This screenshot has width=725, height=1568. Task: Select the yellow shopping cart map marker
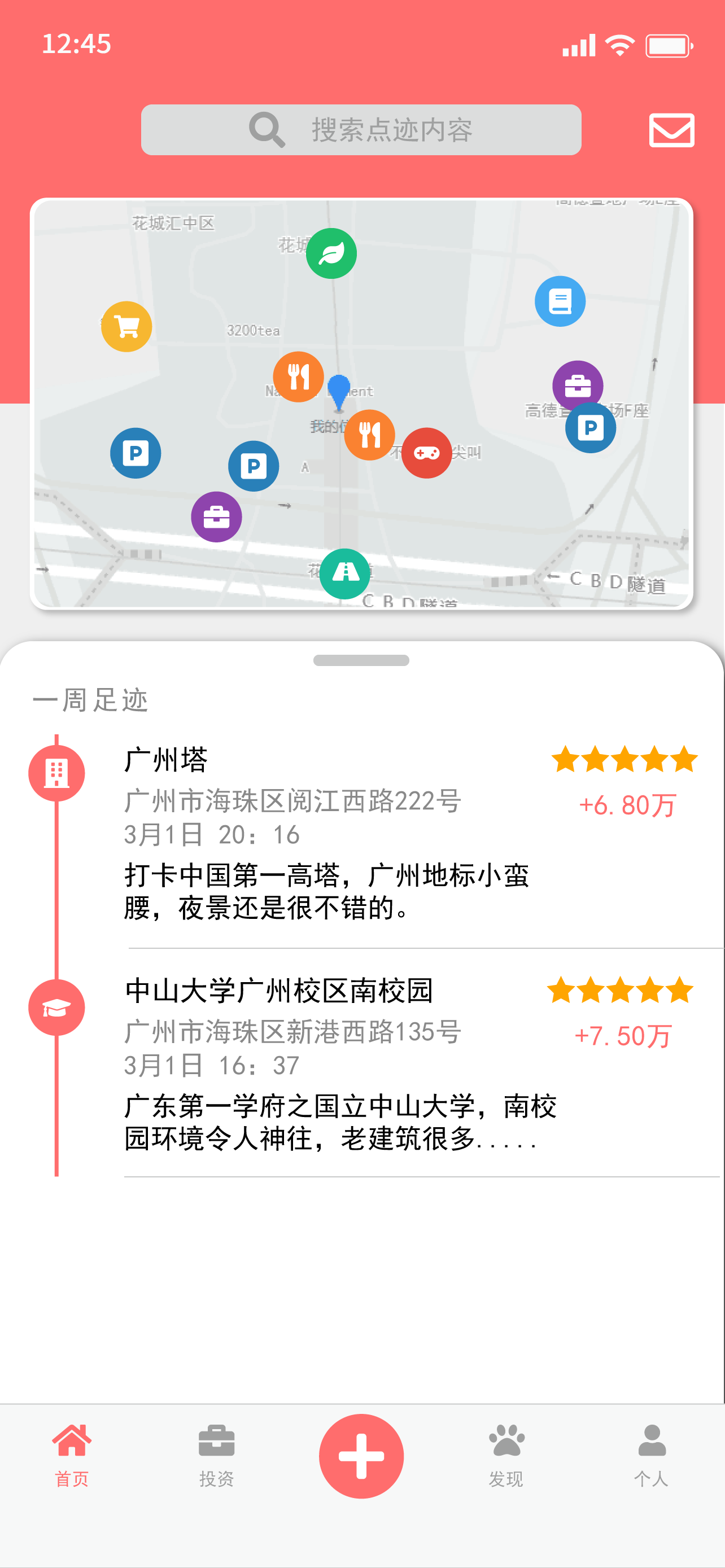coord(126,327)
